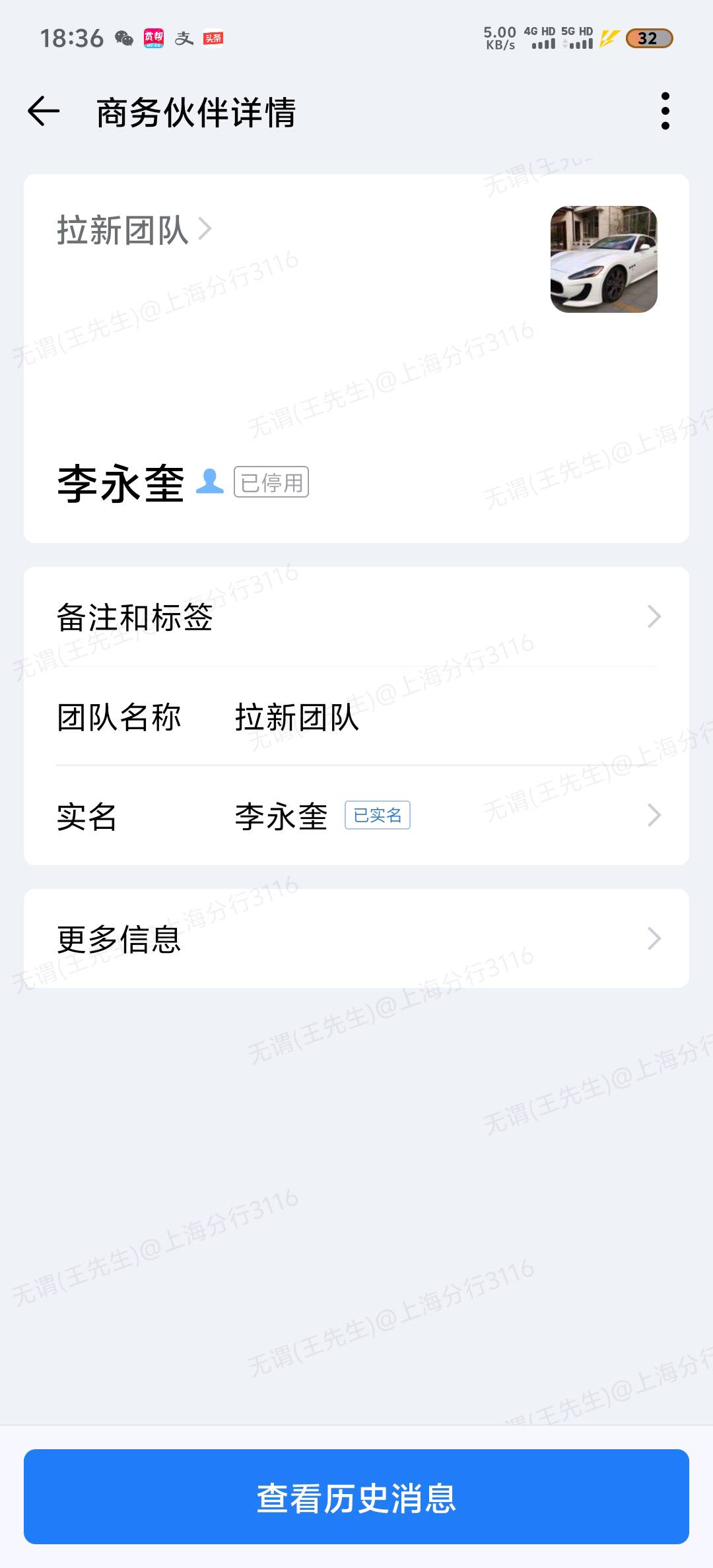Expand 更多信息
This screenshot has height=1568, width=713.
click(x=356, y=938)
